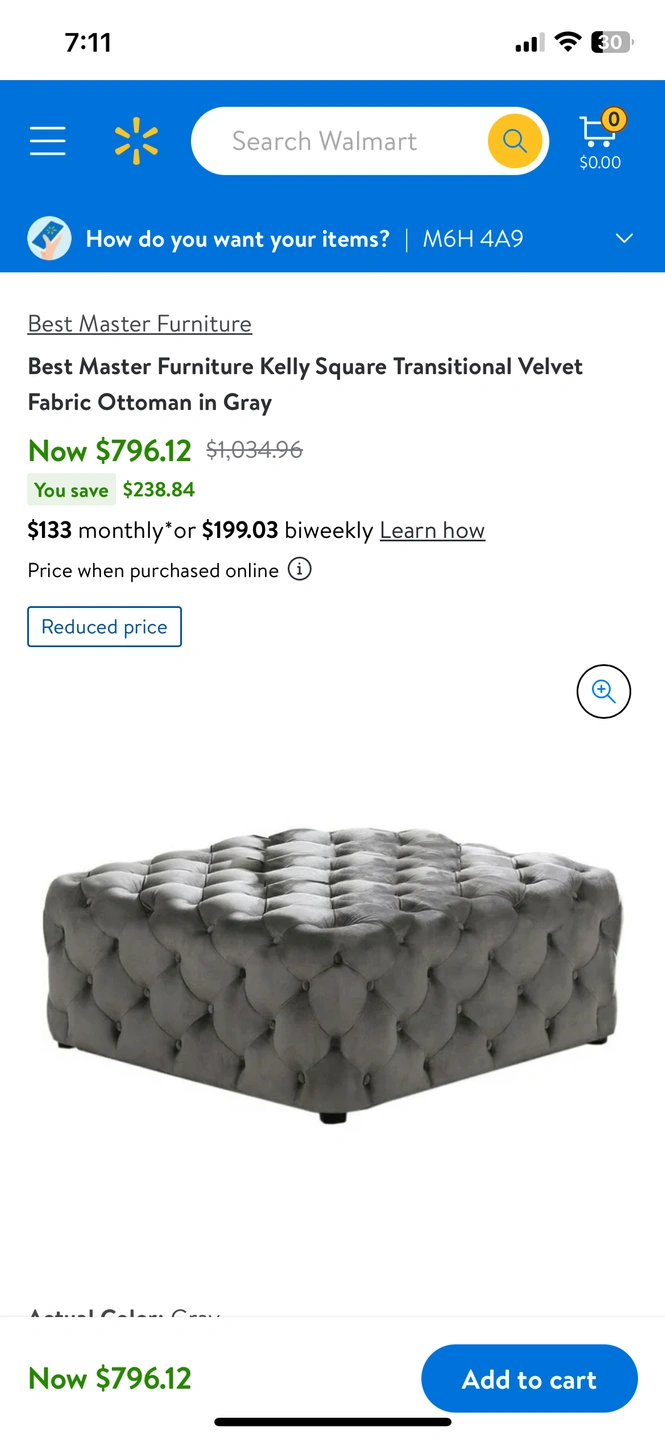Open the hamburger menu
The image size is (665, 1440).
pos(47,141)
